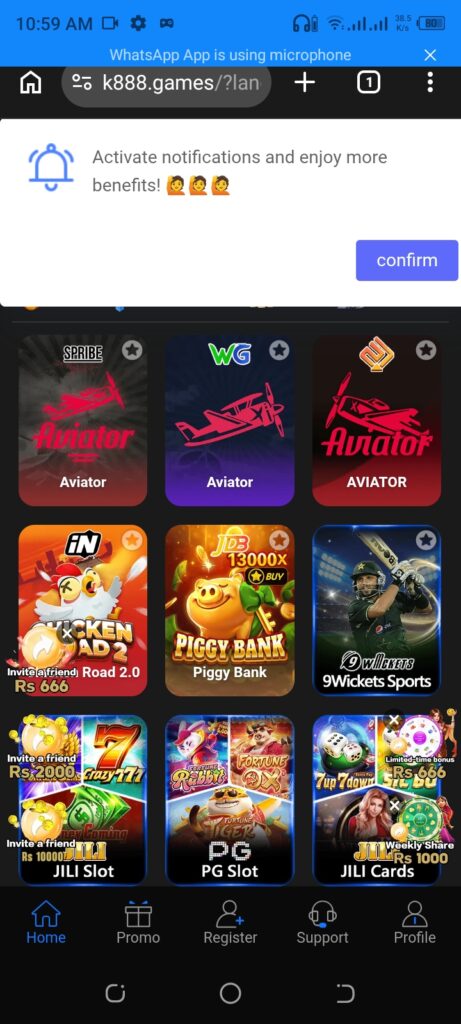Open the WG Aviator game
This screenshot has width=461, height=1024.
[x=229, y=421]
